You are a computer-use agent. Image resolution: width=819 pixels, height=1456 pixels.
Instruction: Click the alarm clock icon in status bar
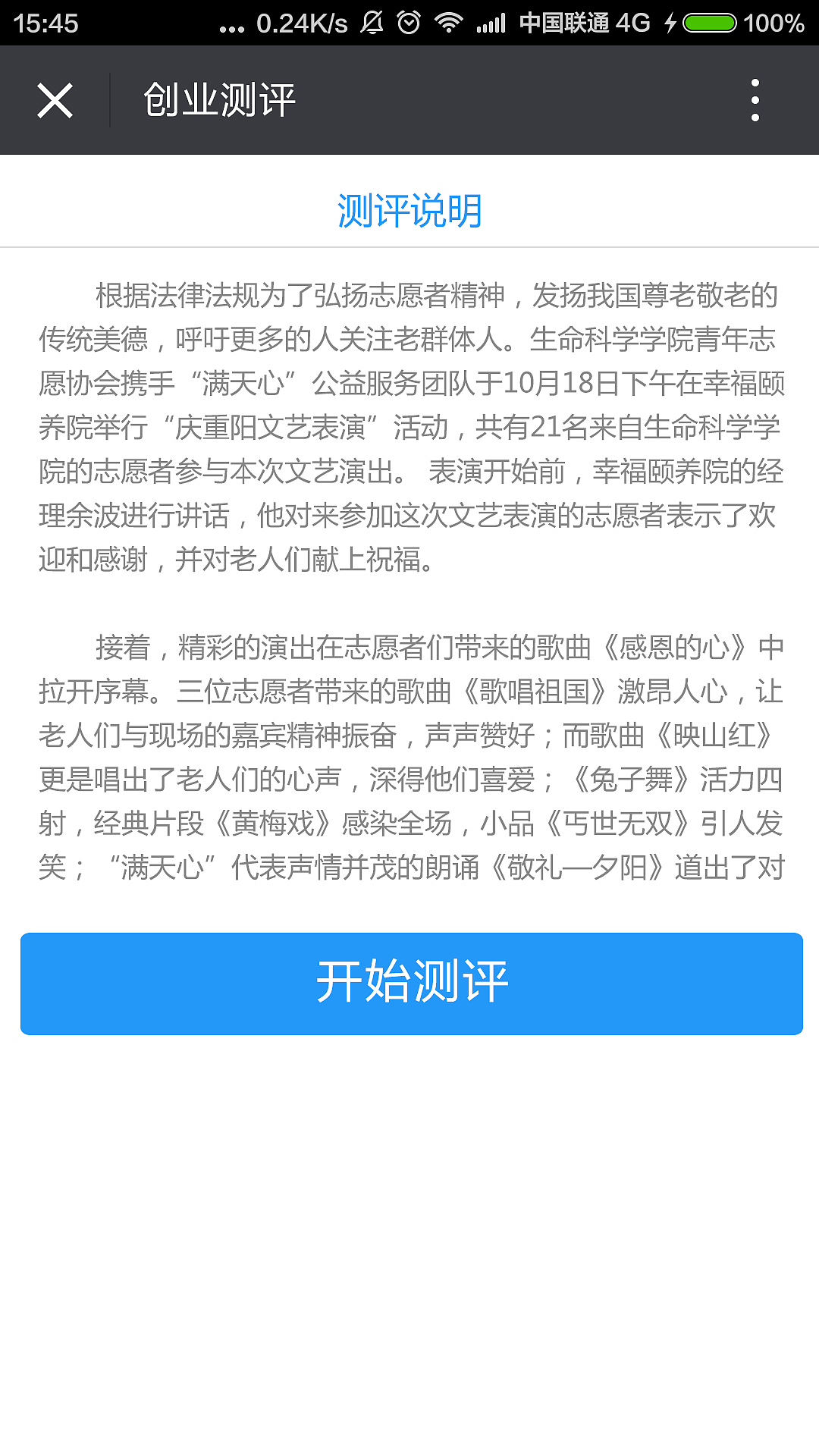(409, 21)
